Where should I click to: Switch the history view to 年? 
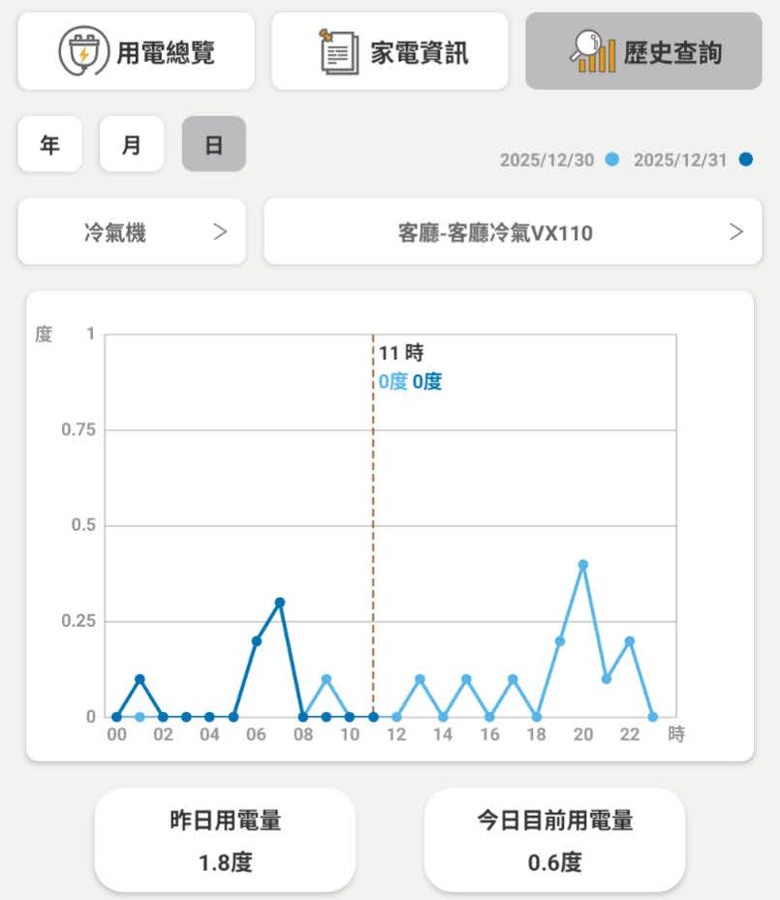pyautogui.click(x=49, y=145)
